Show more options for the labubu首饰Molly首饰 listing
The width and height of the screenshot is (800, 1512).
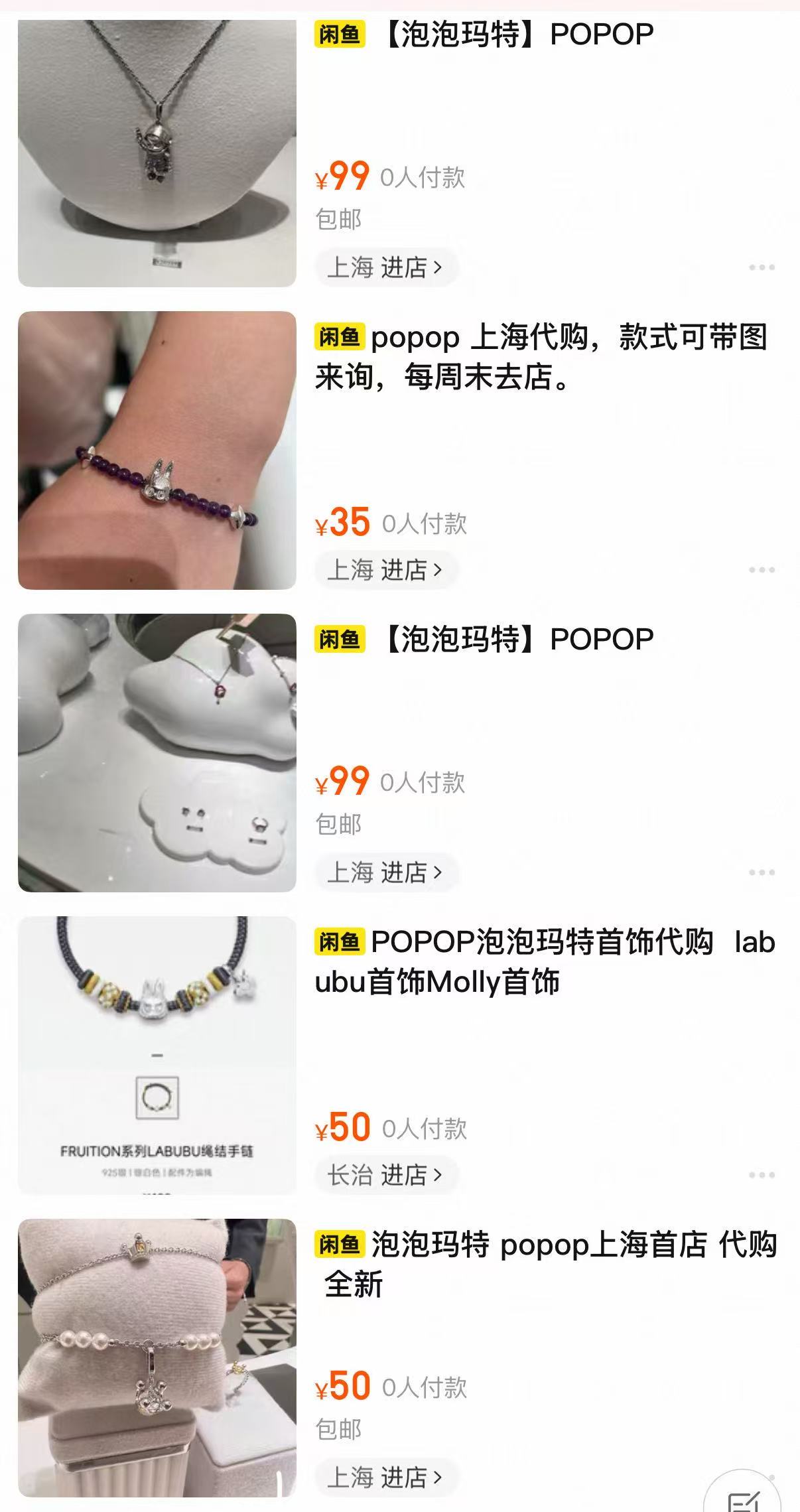coord(762,1175)
